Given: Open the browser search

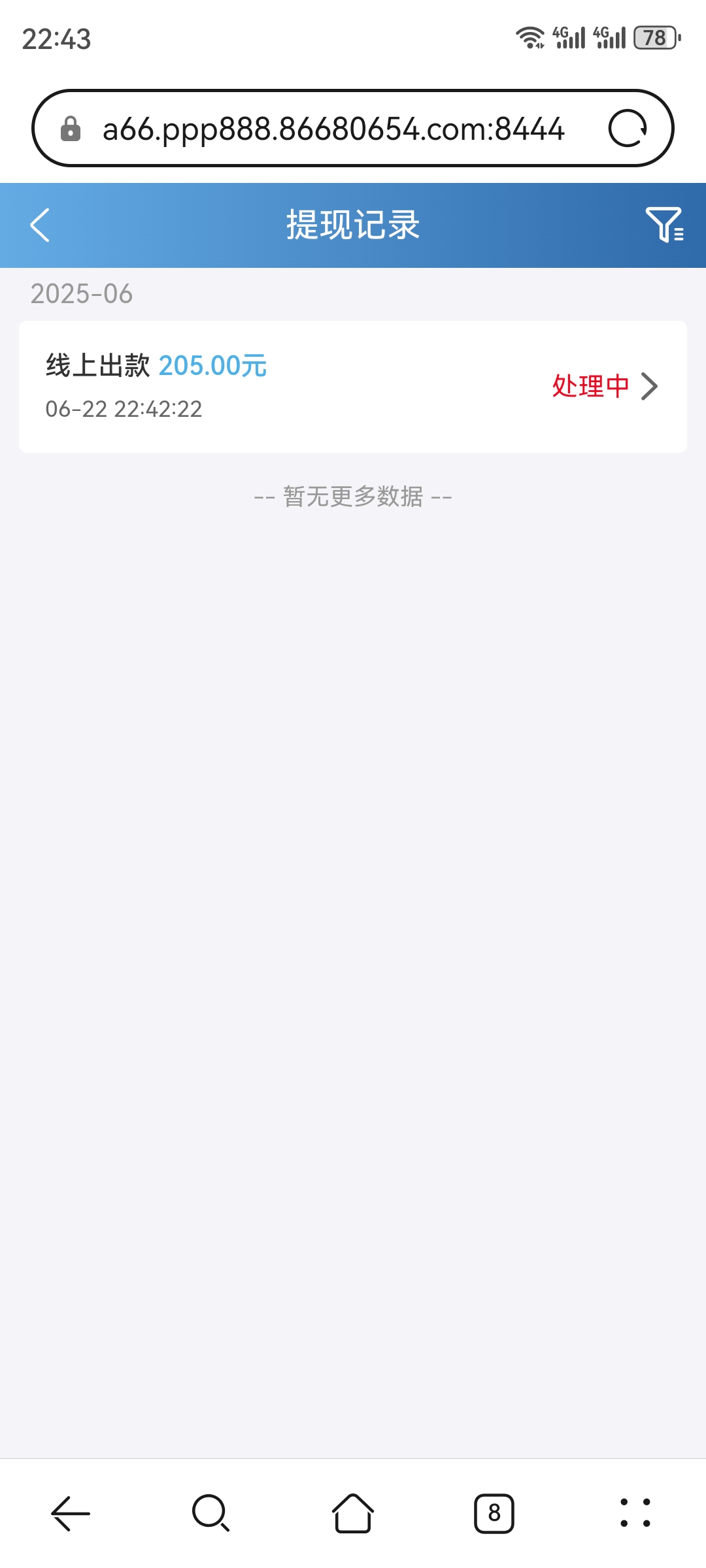Looking at the screenshot, I should pyautogui.click(x=211, y=1513).
